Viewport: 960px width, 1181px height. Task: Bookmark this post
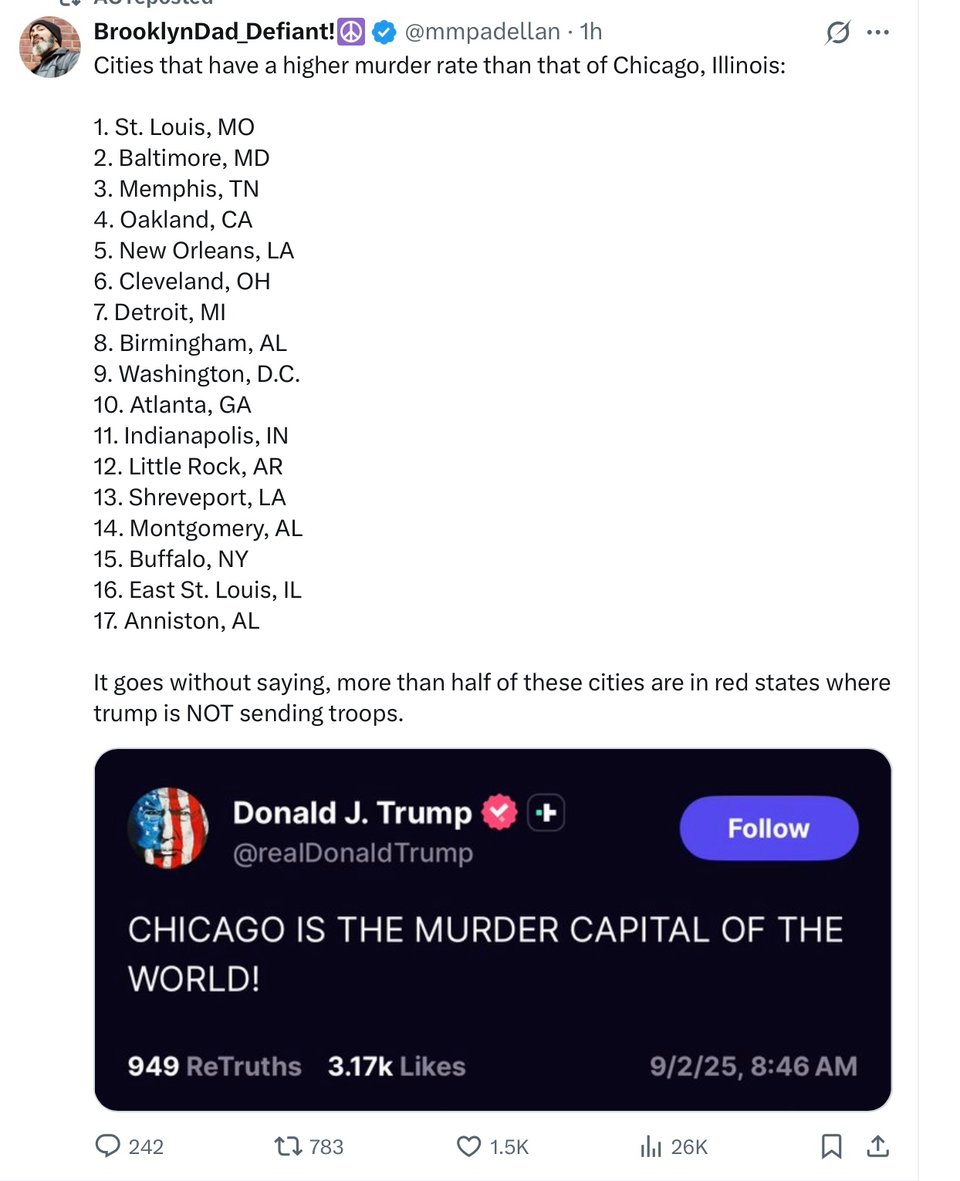click(831, 1146)
